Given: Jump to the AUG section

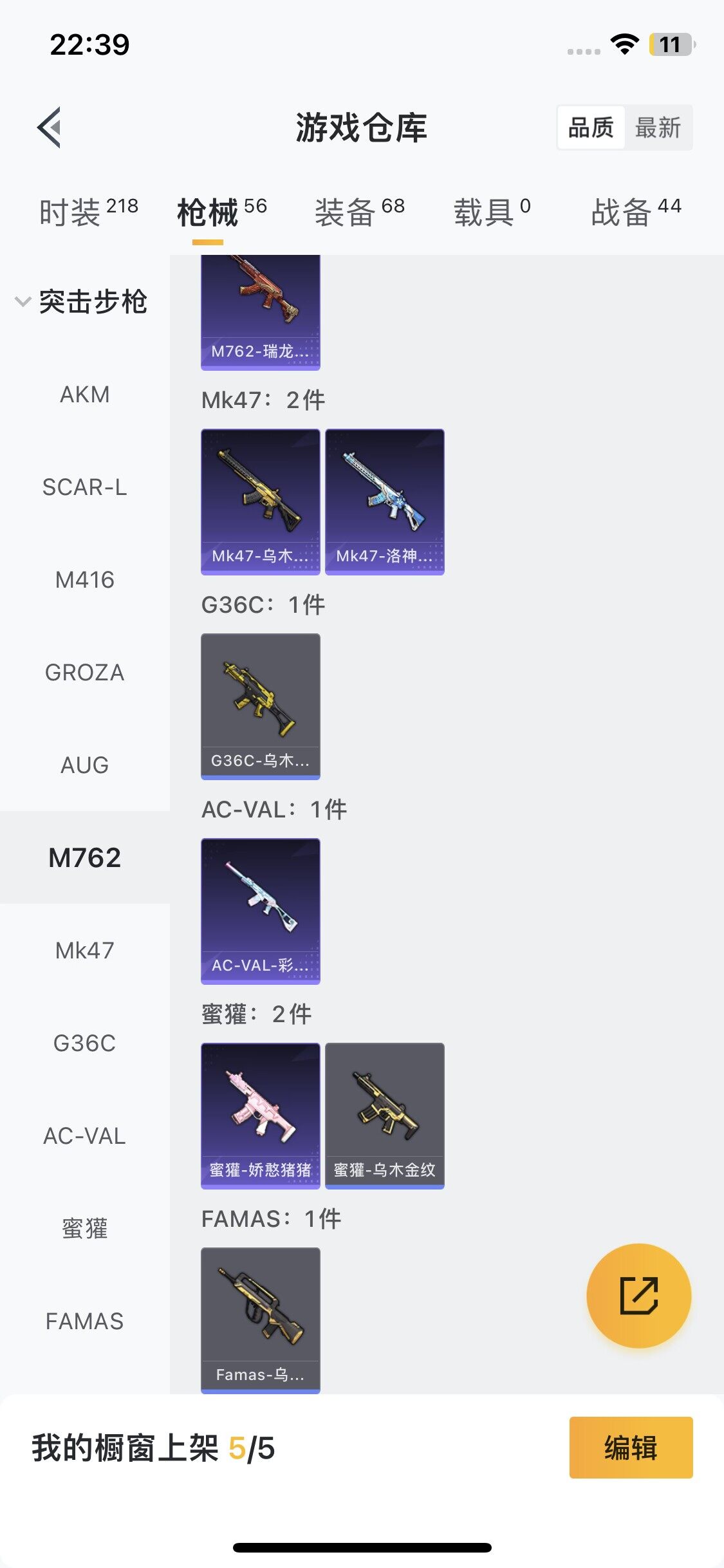Looking at the screenshot, I should (84, 765).
